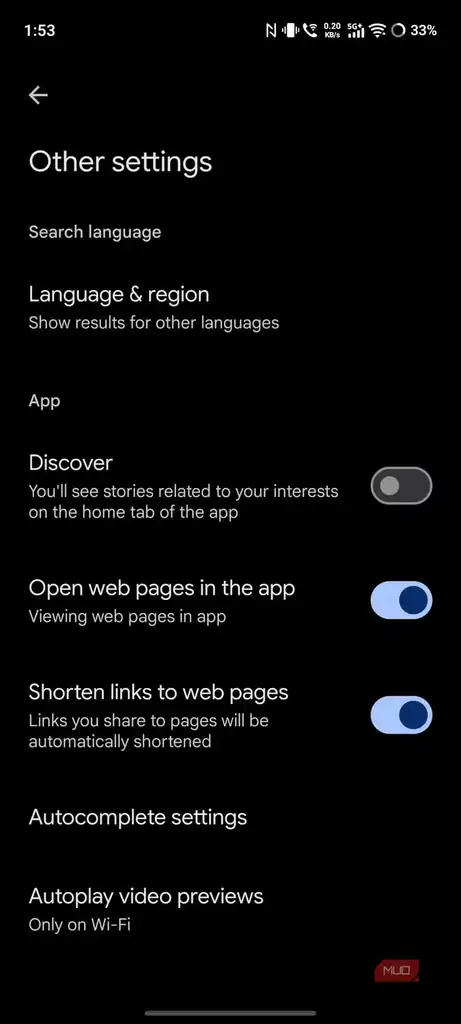Turn off Open web pages in the app
This screenshot has height=1024, width=461.
(401, 600)
